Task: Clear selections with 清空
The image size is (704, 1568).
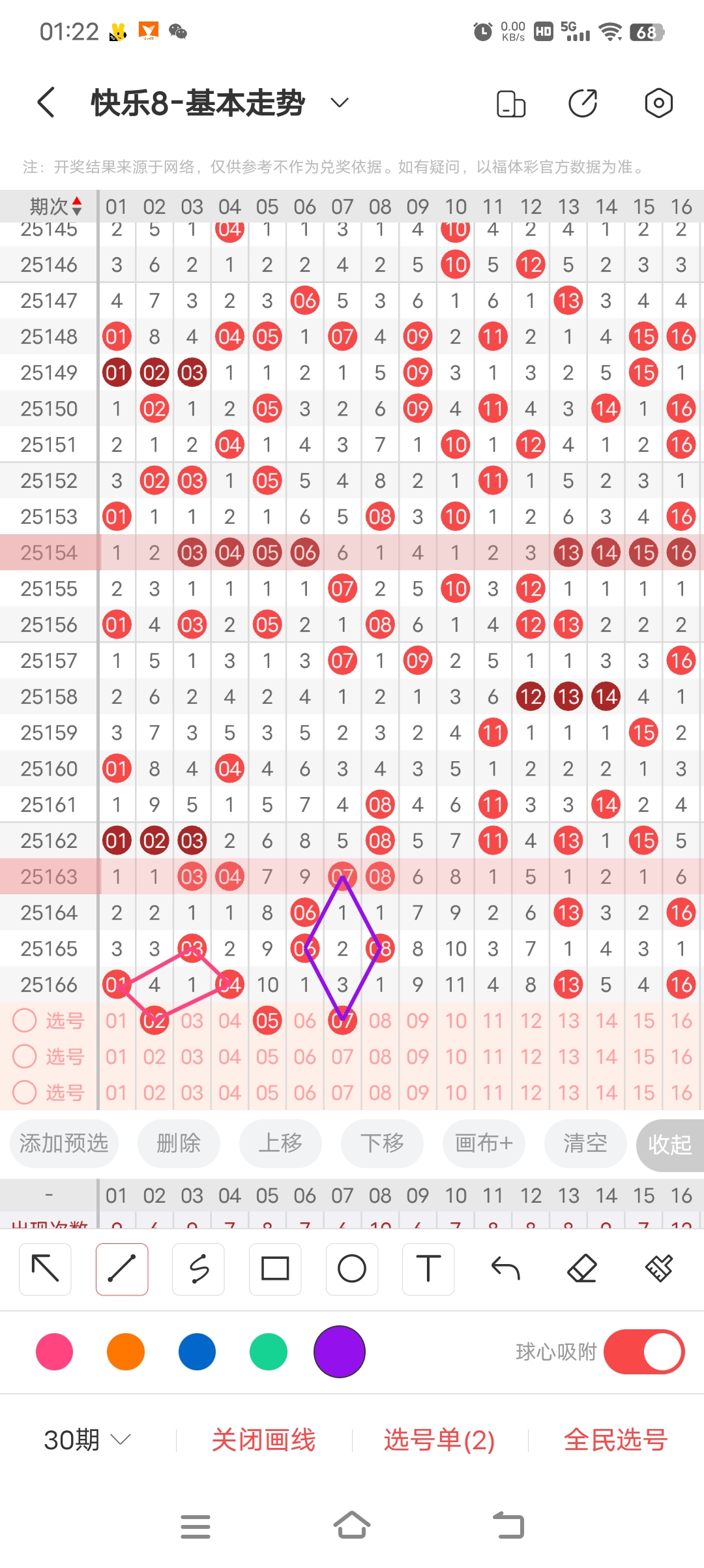Action: click(x=585, y=1143)
